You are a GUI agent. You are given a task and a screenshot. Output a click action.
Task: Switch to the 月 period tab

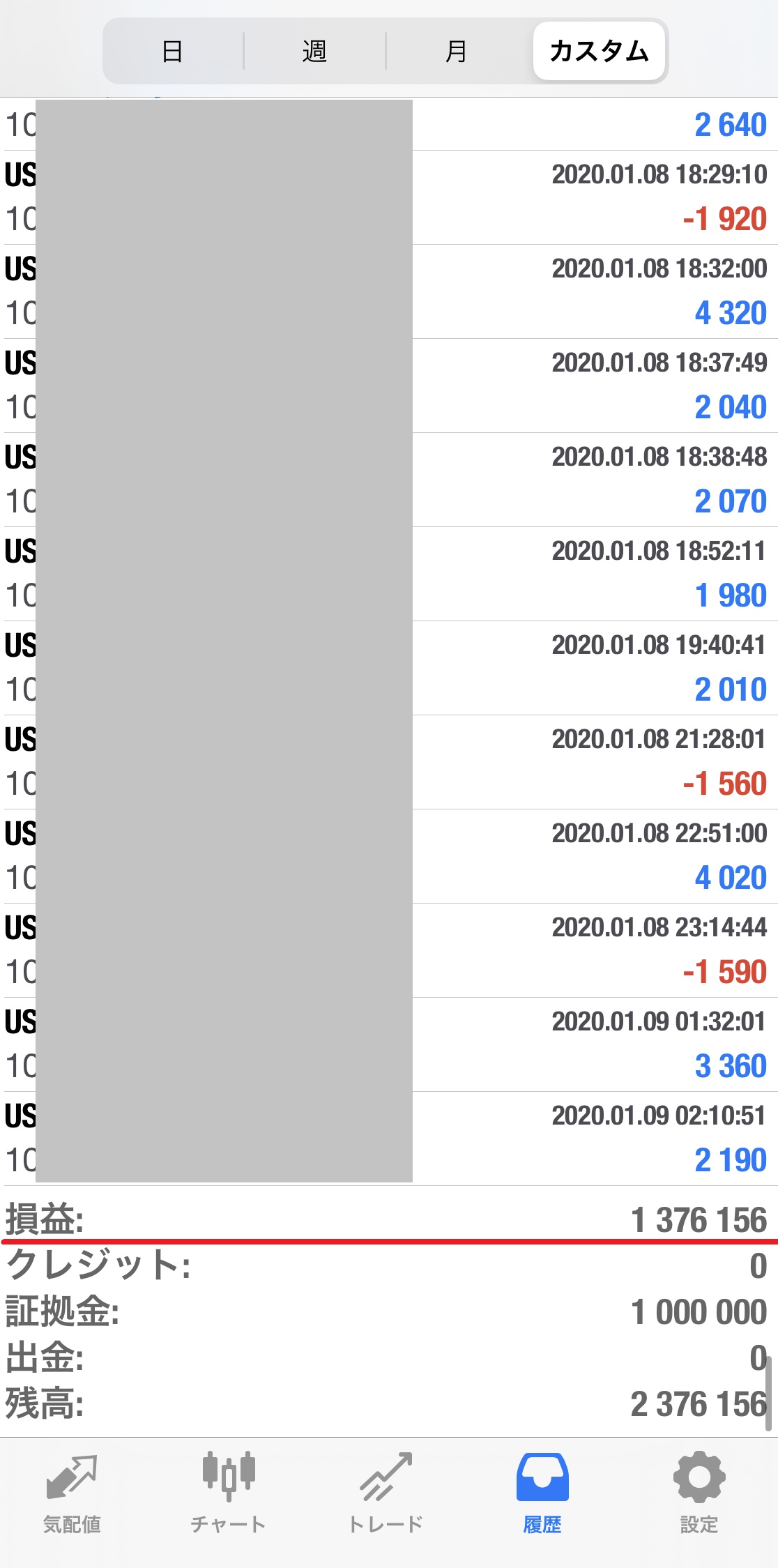coord(456,51)
